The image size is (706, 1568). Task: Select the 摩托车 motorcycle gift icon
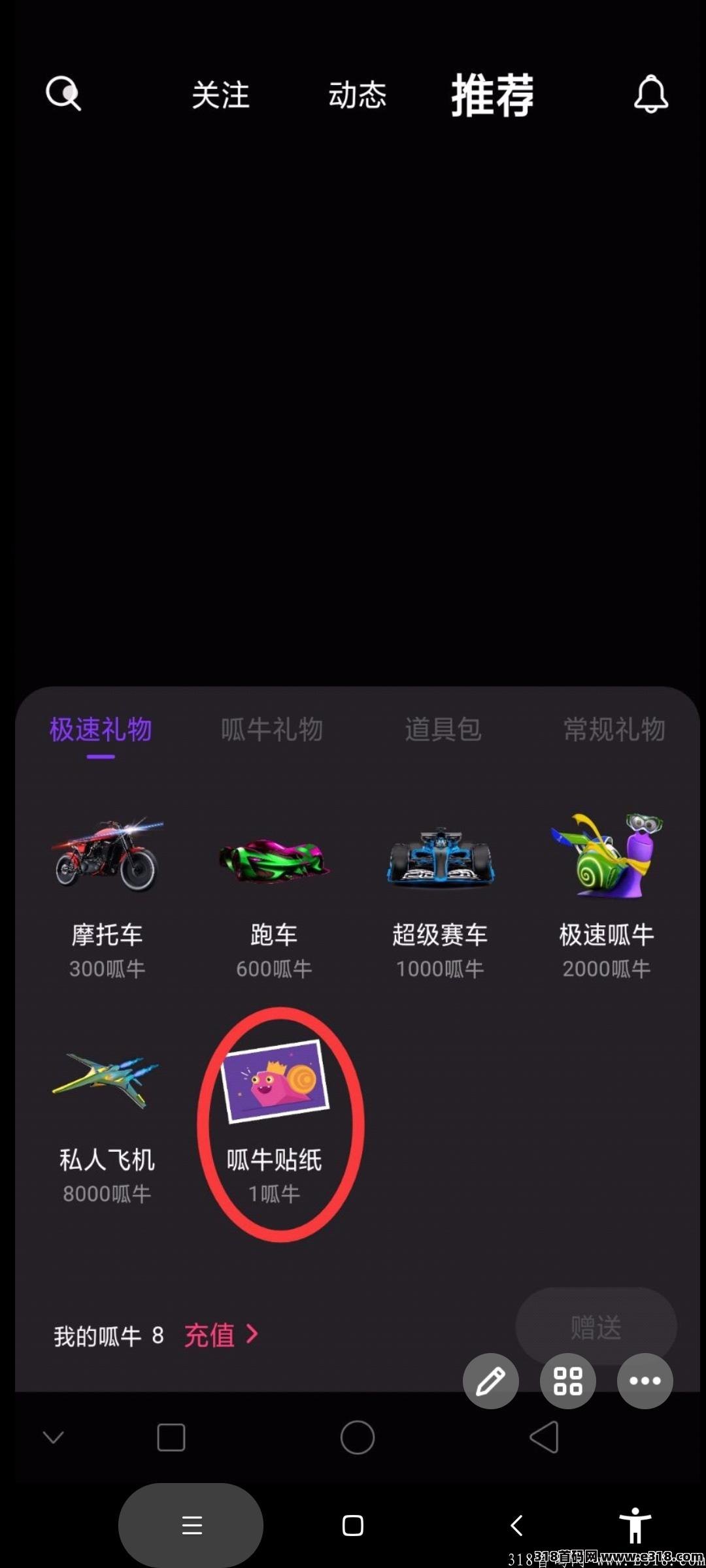tap(106, 856)
